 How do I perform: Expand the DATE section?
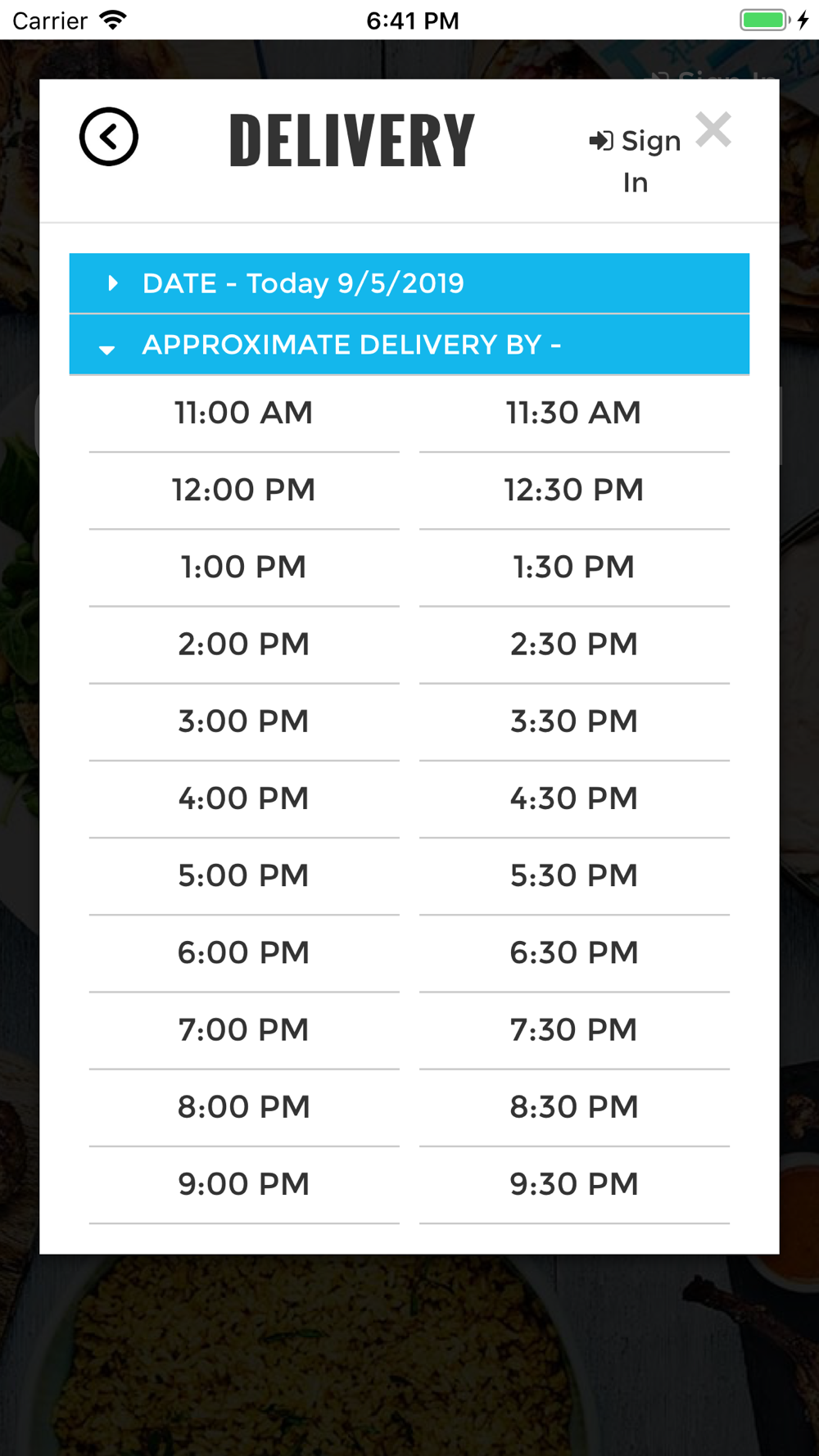point(409,283)
